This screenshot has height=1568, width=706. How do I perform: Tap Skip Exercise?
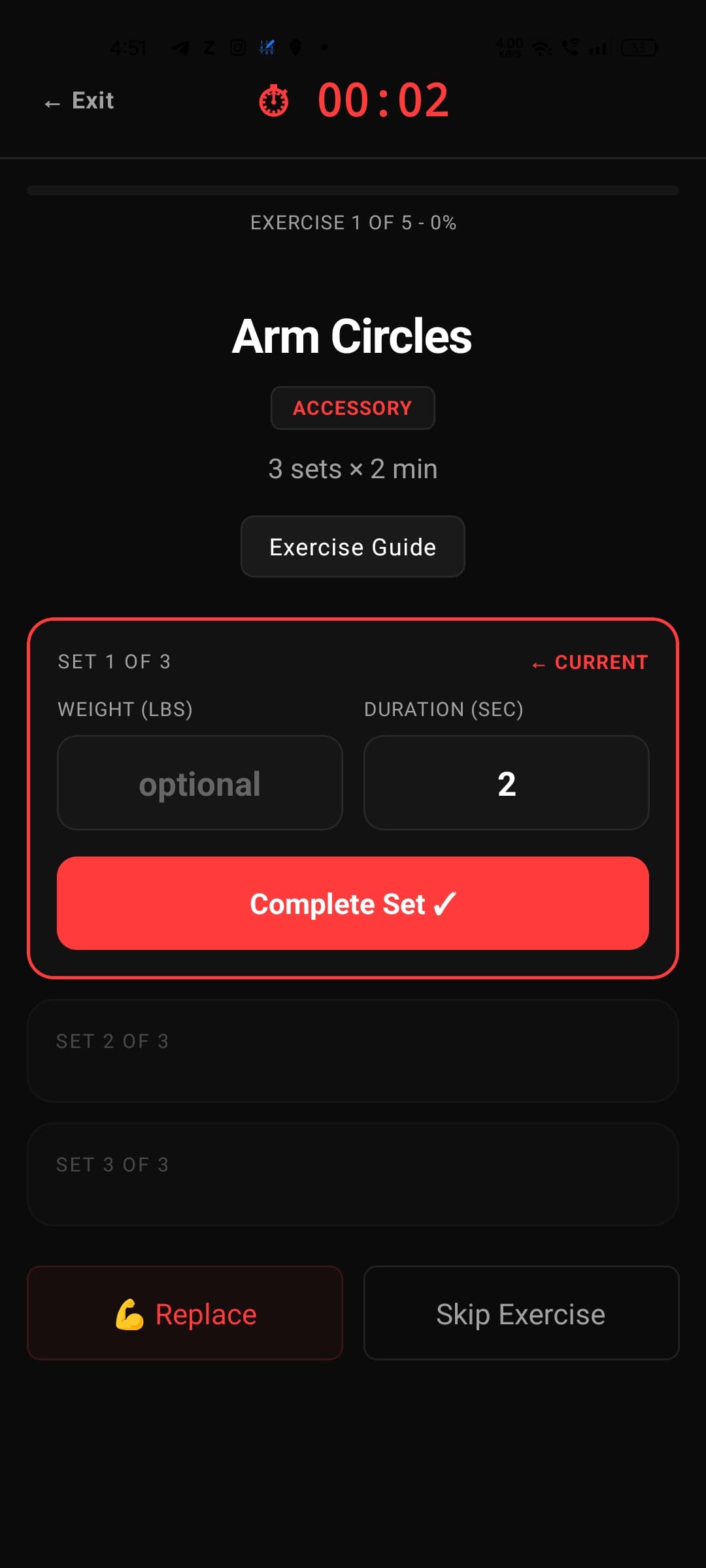[520, 1313]
